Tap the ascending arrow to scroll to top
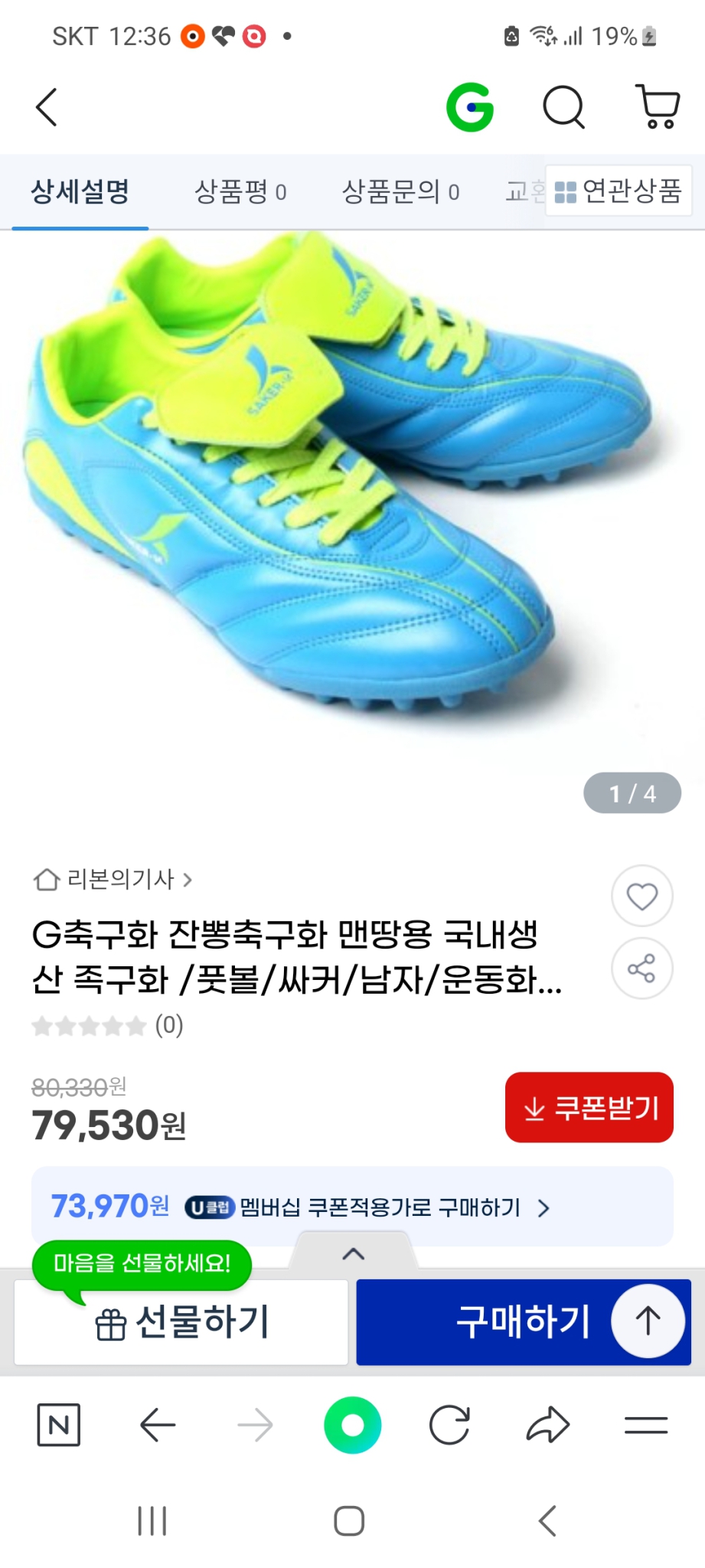705x1568 pixels. [648, 1322]
